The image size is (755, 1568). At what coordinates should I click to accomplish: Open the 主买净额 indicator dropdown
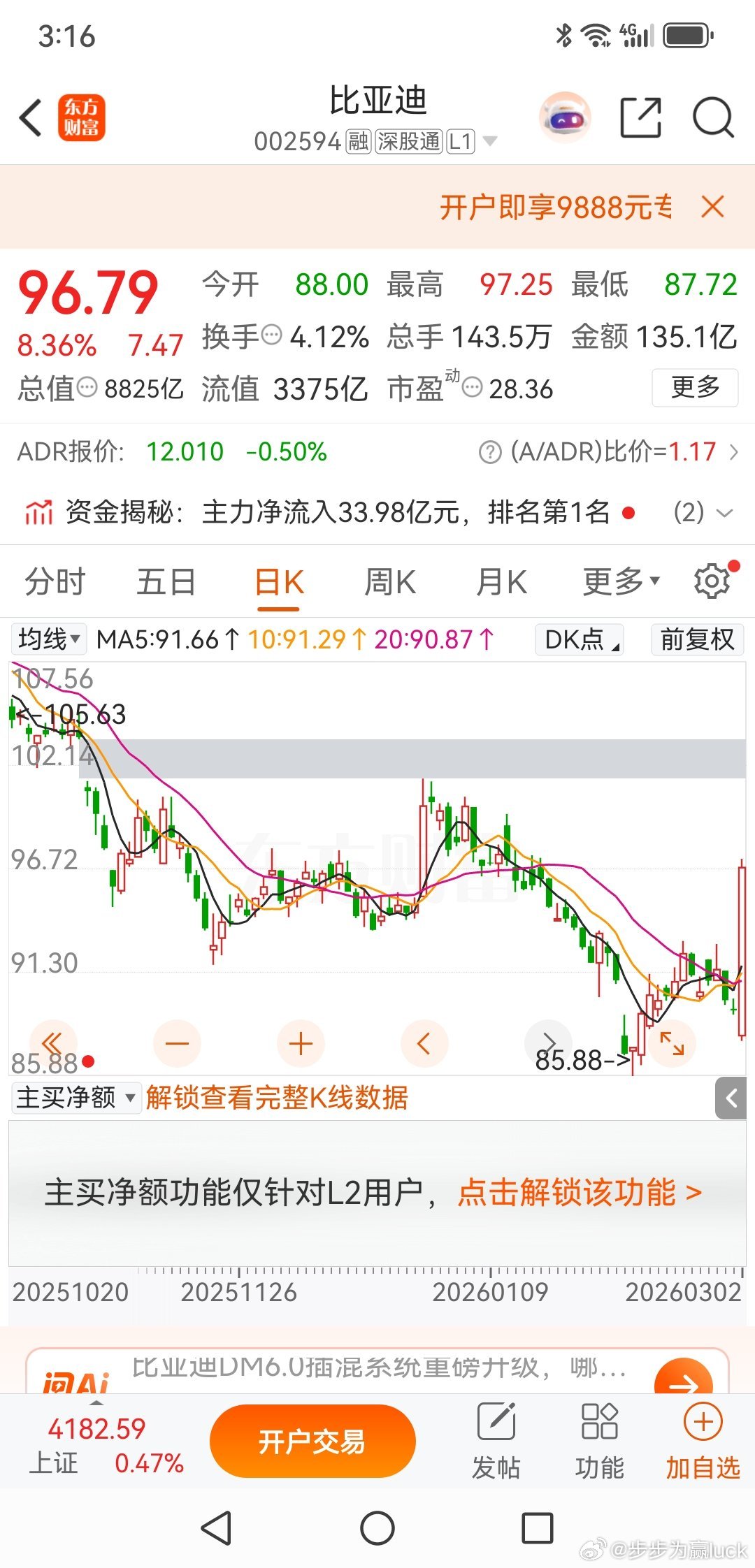click(x=74, y=1097)
